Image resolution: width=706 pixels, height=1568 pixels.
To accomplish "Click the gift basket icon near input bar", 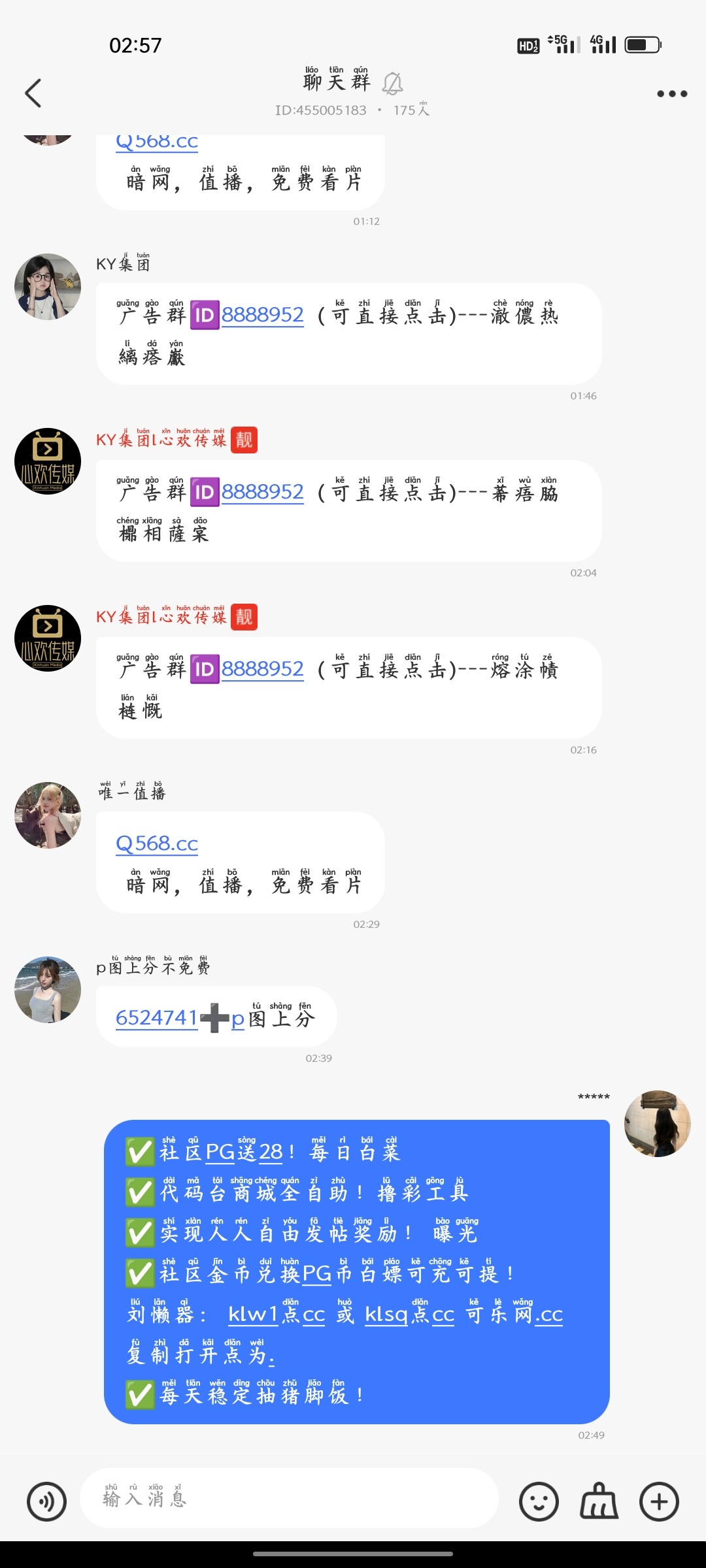I will click(598, 1500).
